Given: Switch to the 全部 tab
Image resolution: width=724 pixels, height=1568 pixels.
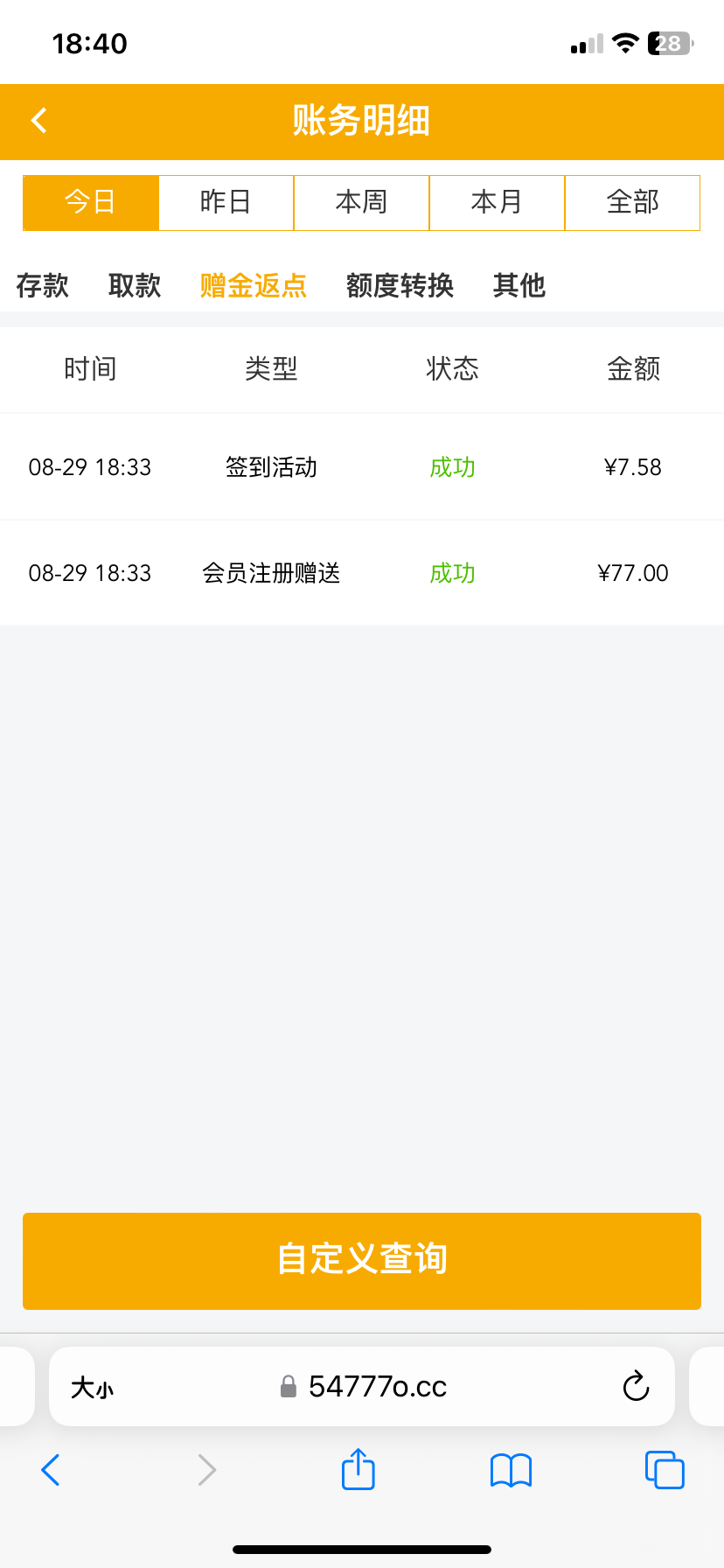Looking at the screenshot, I should pos(632,202).
